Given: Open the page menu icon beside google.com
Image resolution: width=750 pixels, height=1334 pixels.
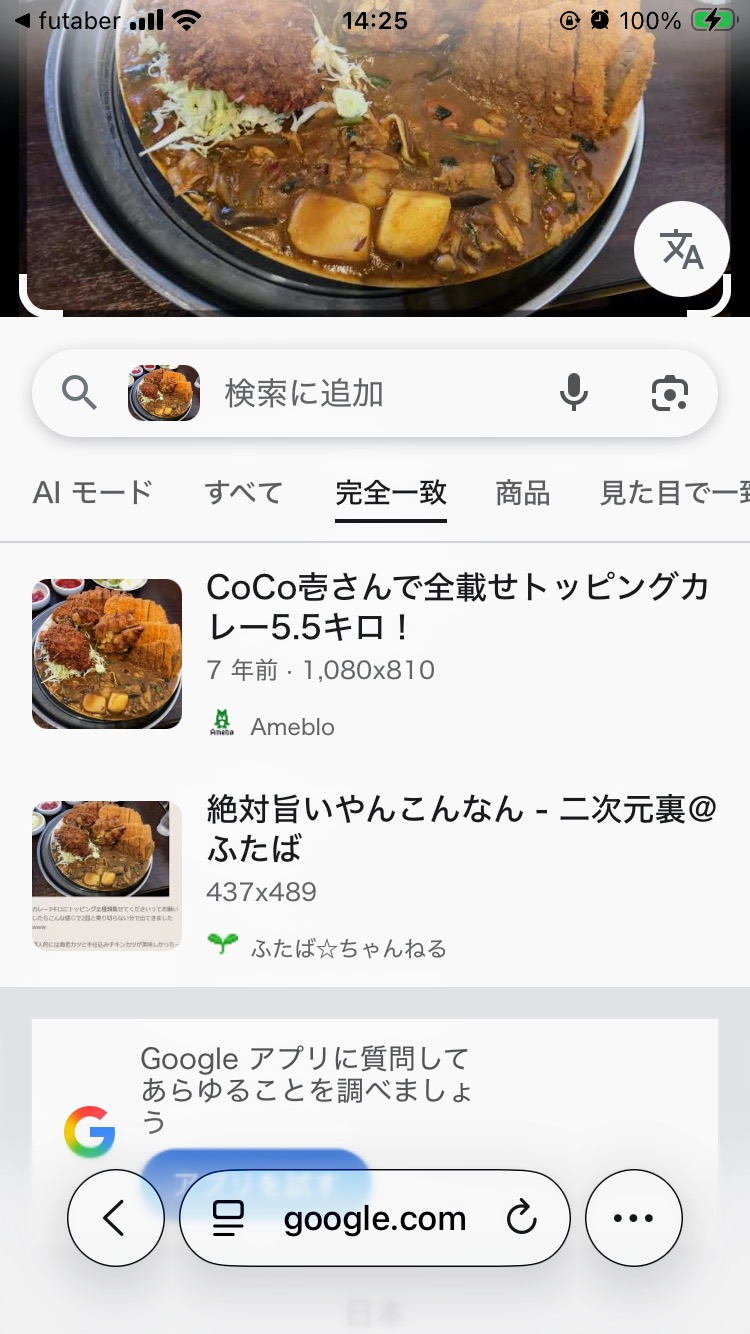Looking at the screenshot, I should click(x=229, y=1218).
